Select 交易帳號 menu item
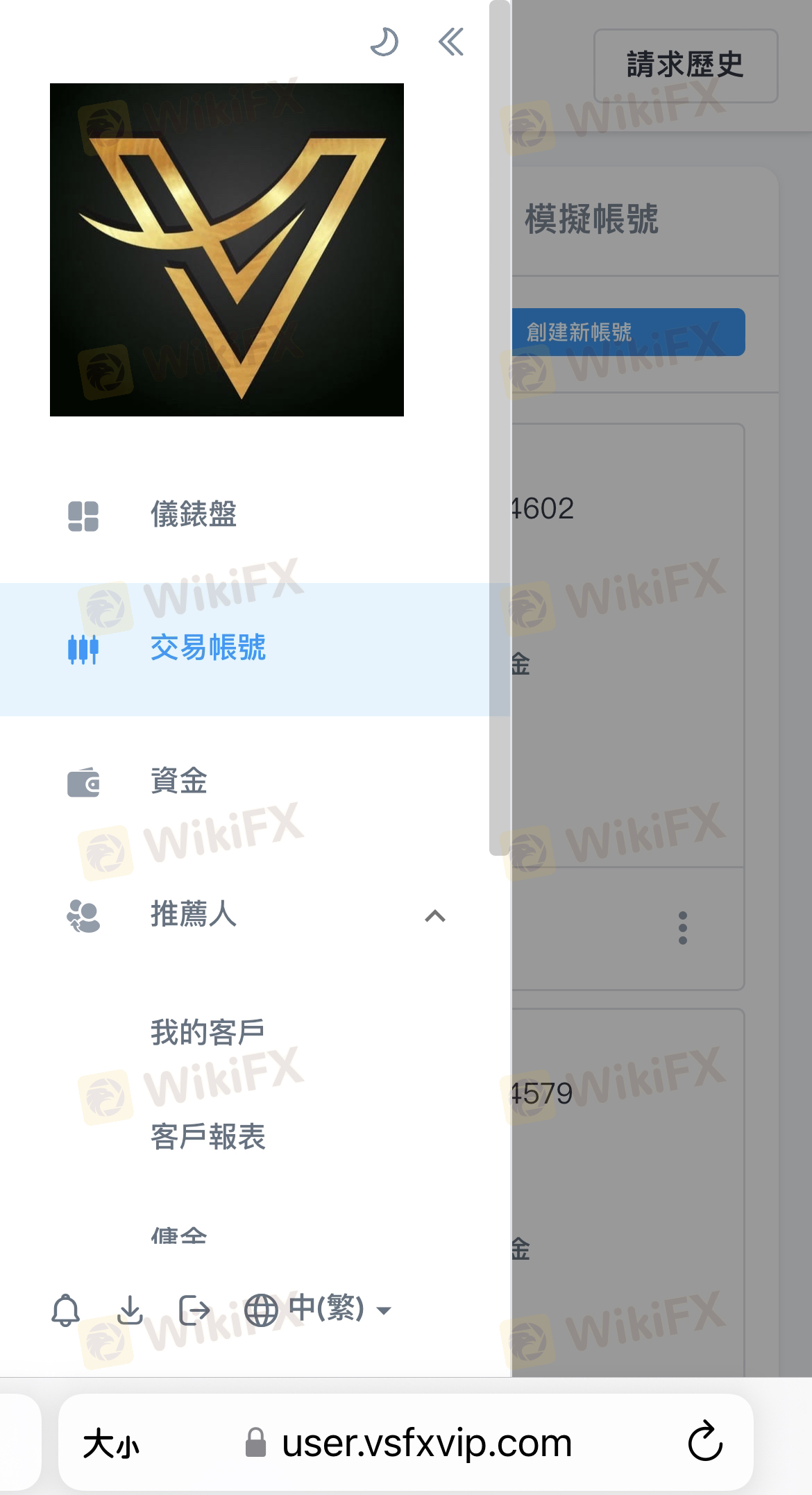This screenshot has height=1495, width=812. coord(208,648)
